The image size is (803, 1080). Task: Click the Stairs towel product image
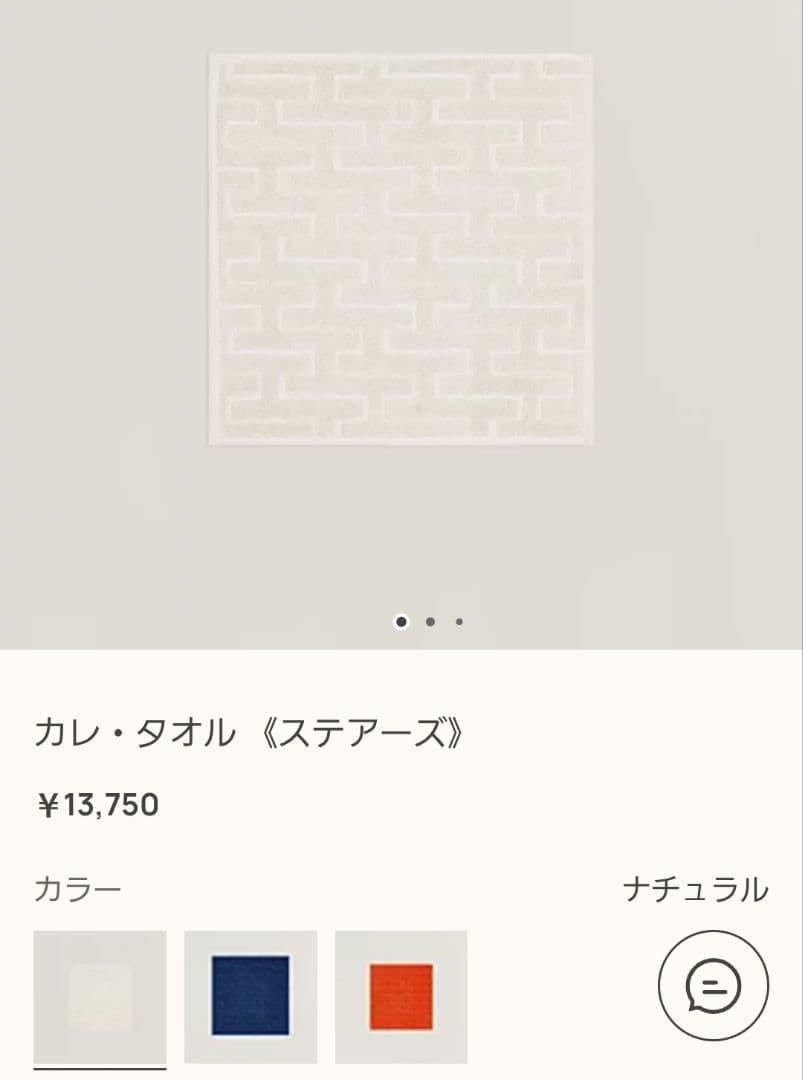[400, 248]
